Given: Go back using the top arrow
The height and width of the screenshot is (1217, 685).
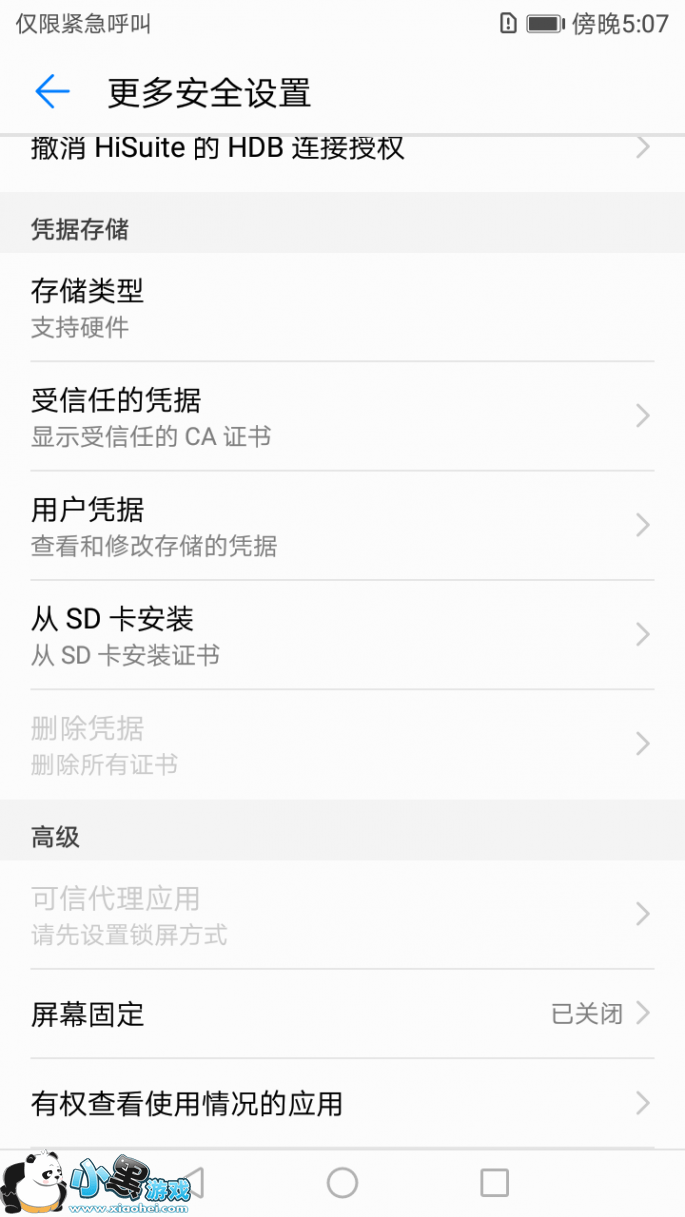Looking at the screenshot, I should click(52, 92).
